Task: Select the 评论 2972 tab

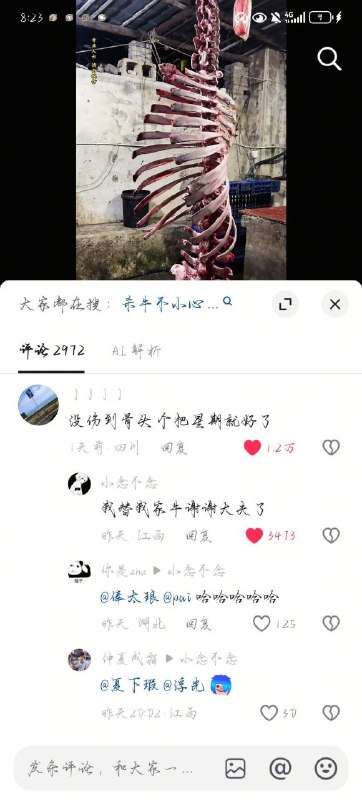Action: point(51,351)
